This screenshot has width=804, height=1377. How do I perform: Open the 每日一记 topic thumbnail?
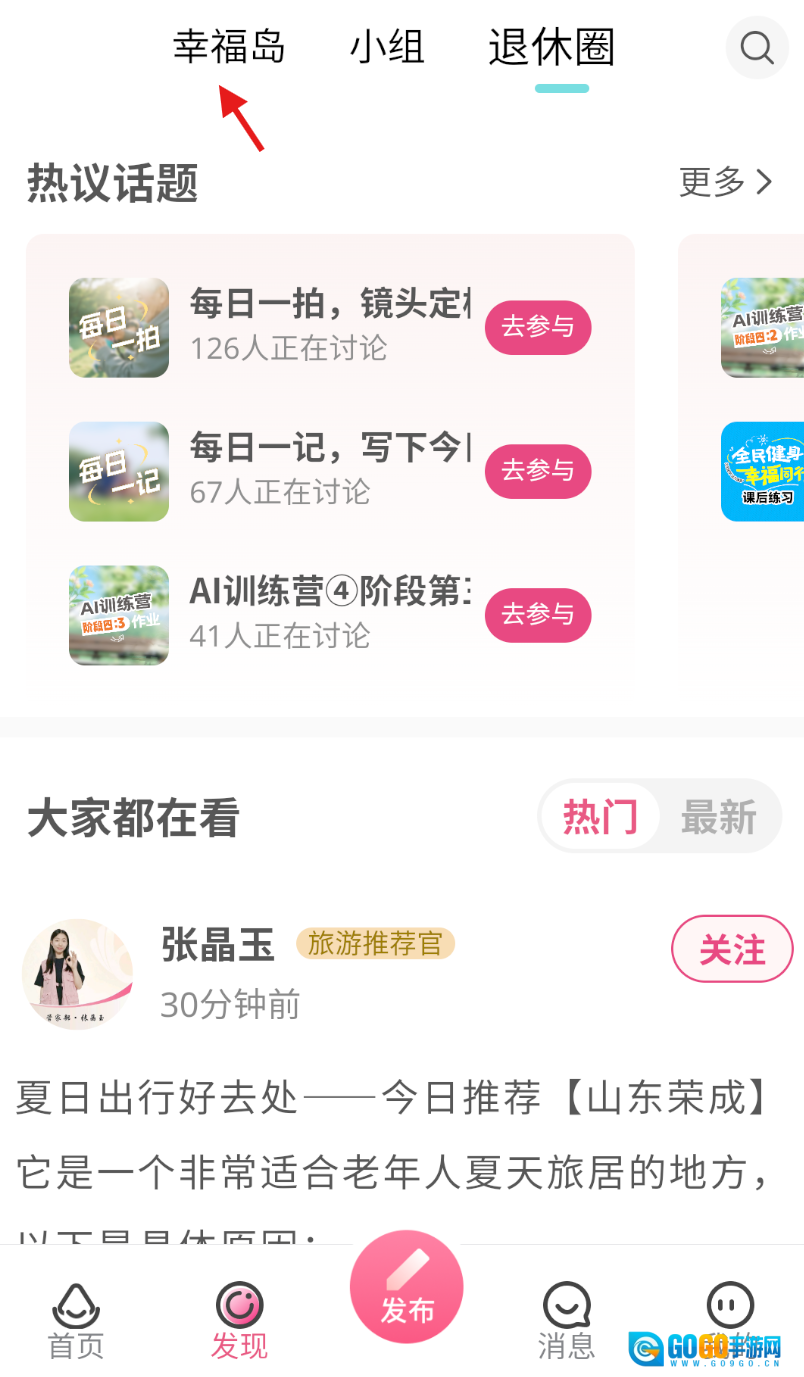coord(119,472)
